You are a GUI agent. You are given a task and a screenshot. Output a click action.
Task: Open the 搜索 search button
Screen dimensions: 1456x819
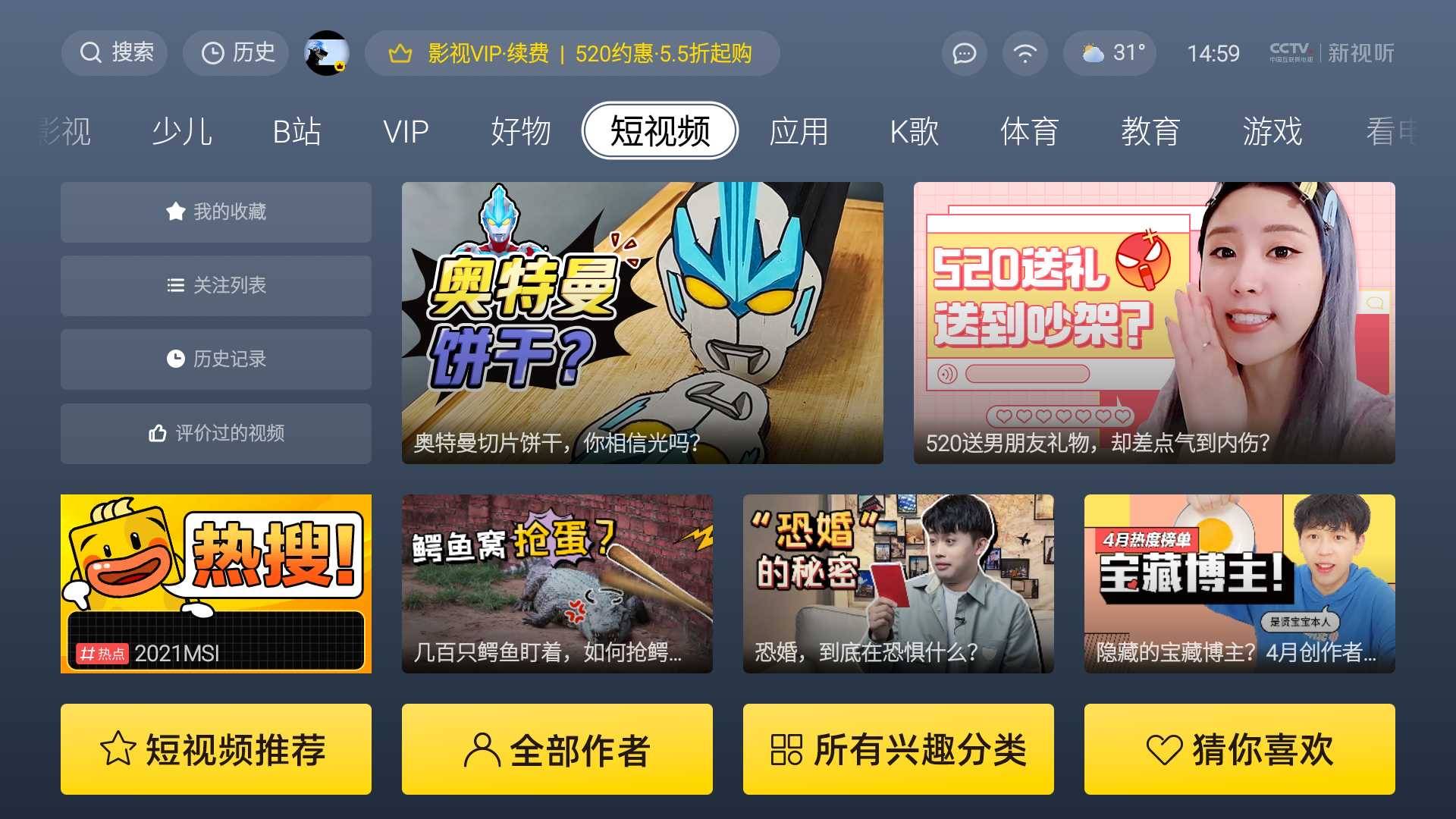(115, 53)
